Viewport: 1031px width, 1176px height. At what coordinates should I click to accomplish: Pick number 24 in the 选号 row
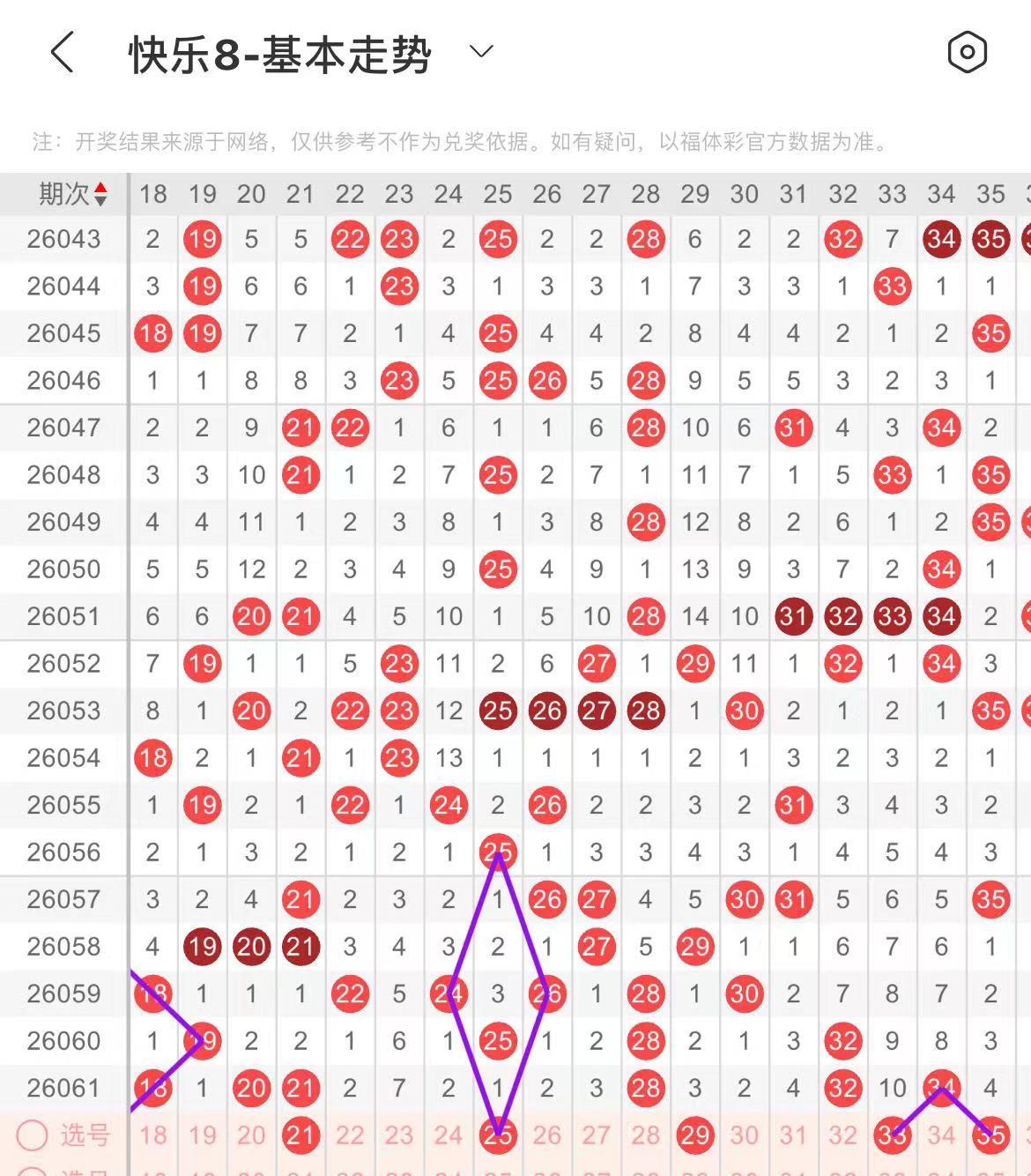[449, 1135]
